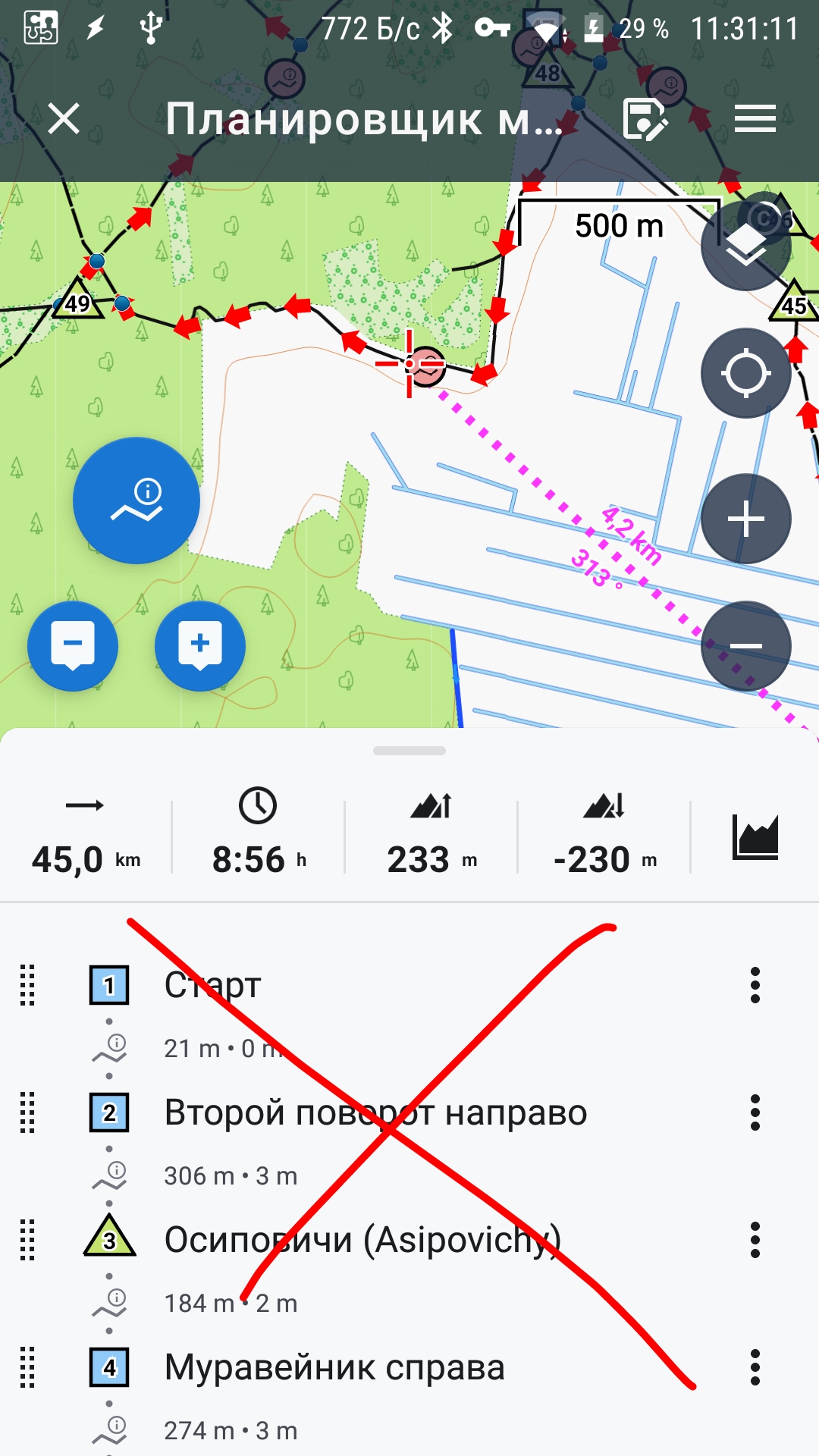
Task: Open options for Осиповичи waypoint
Action: 755,1240
